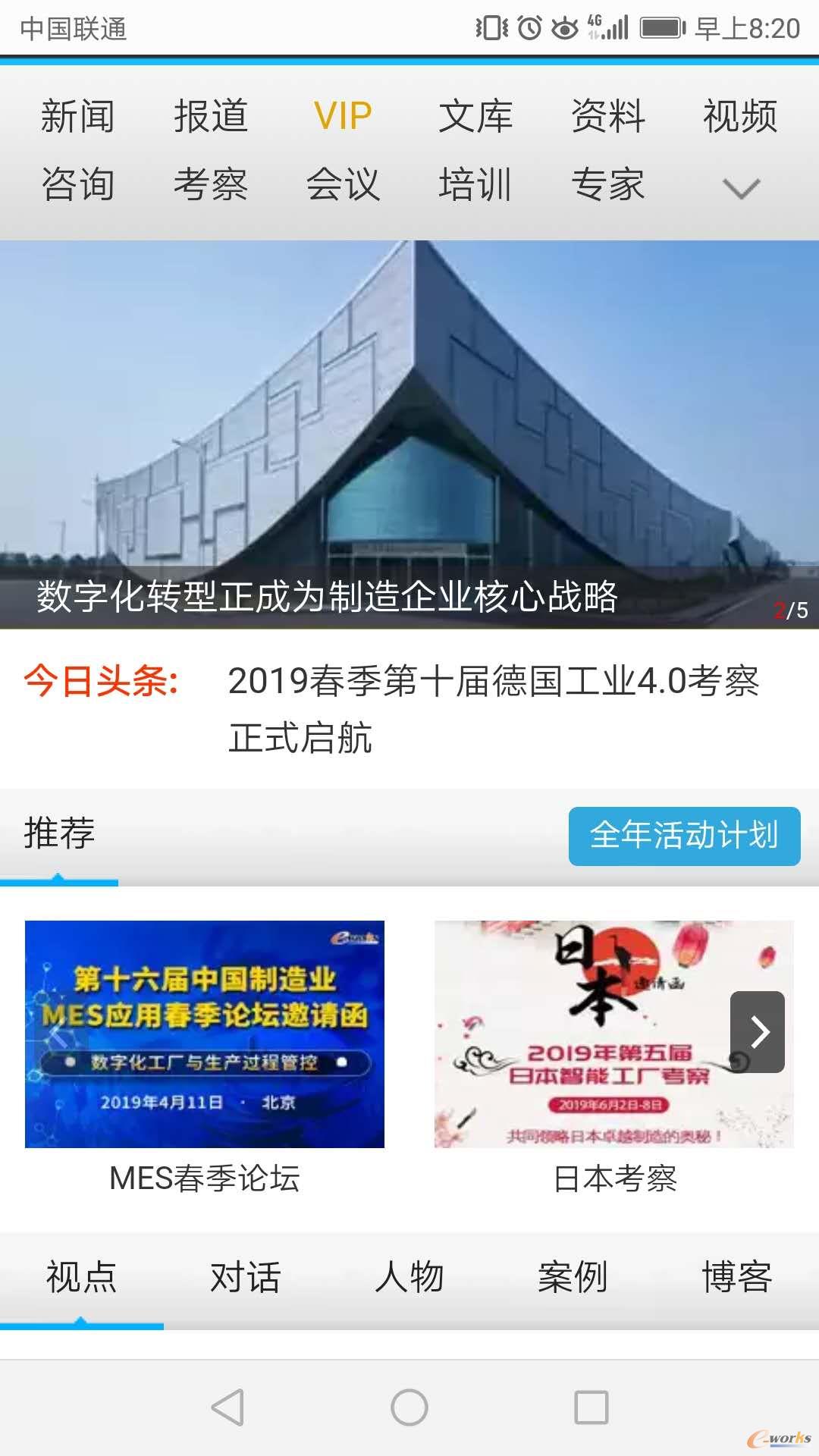
Task: Switch to the 对话 tab
Action: (x=245, y=1277)
